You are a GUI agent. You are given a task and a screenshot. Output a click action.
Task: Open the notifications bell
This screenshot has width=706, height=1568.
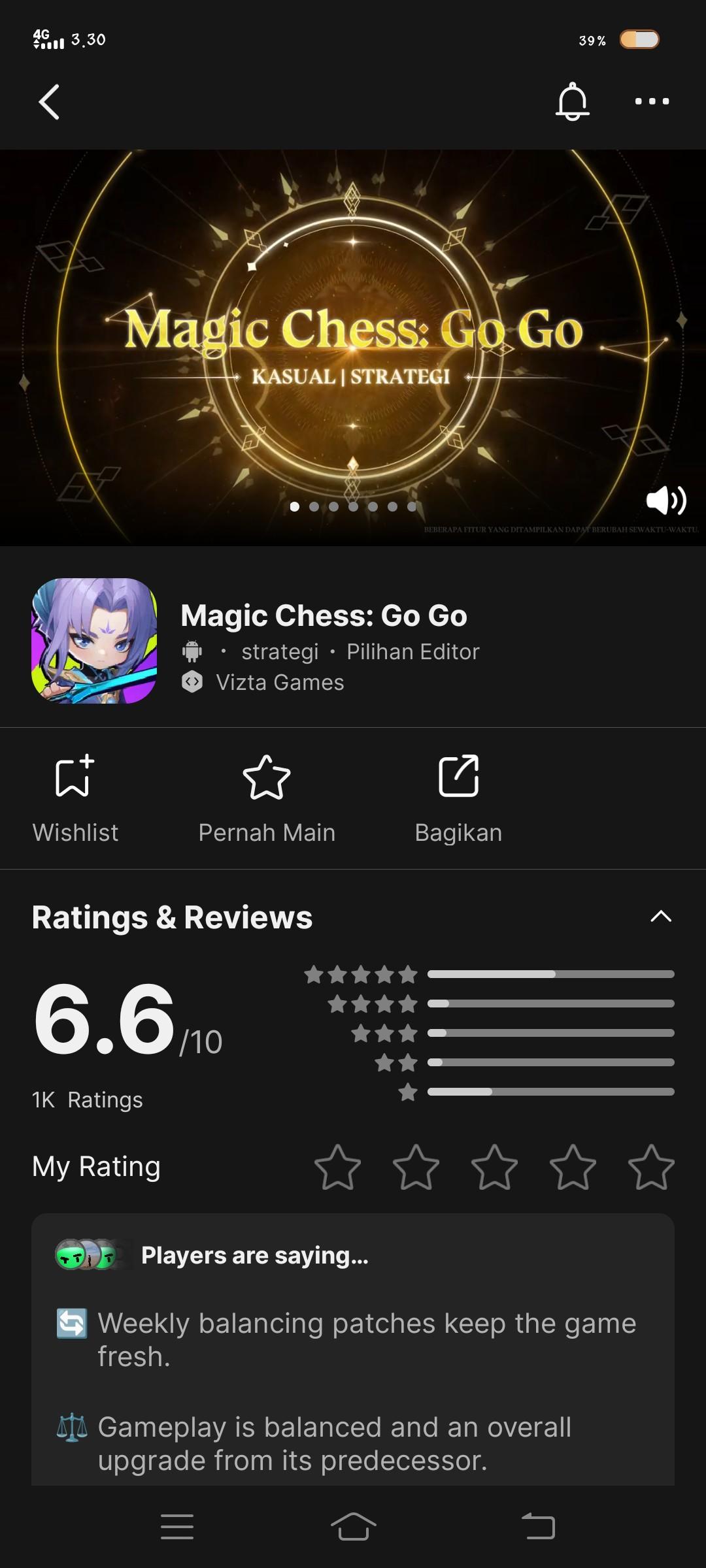click(x=572, y=102)
